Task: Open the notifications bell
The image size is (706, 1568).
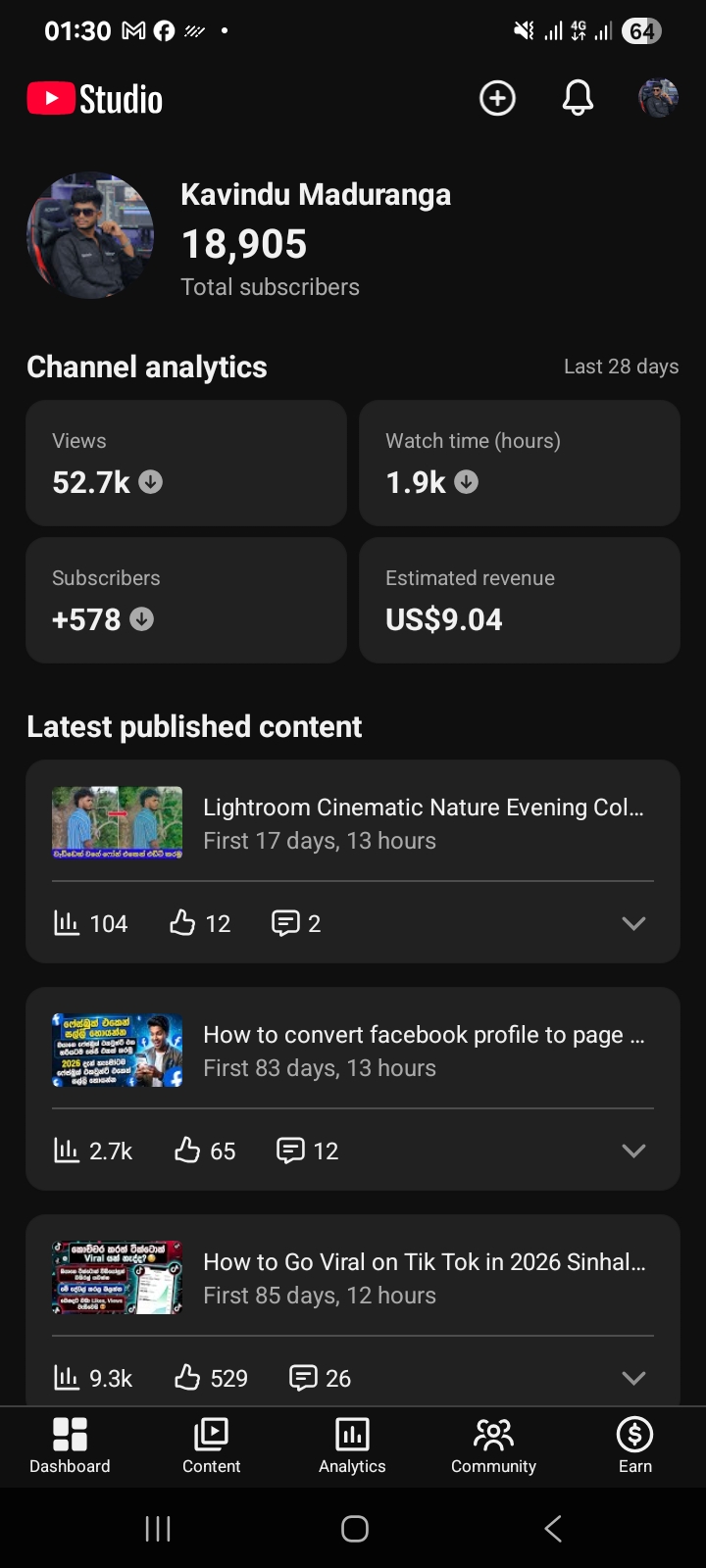Action: click(x=578, y=98)
